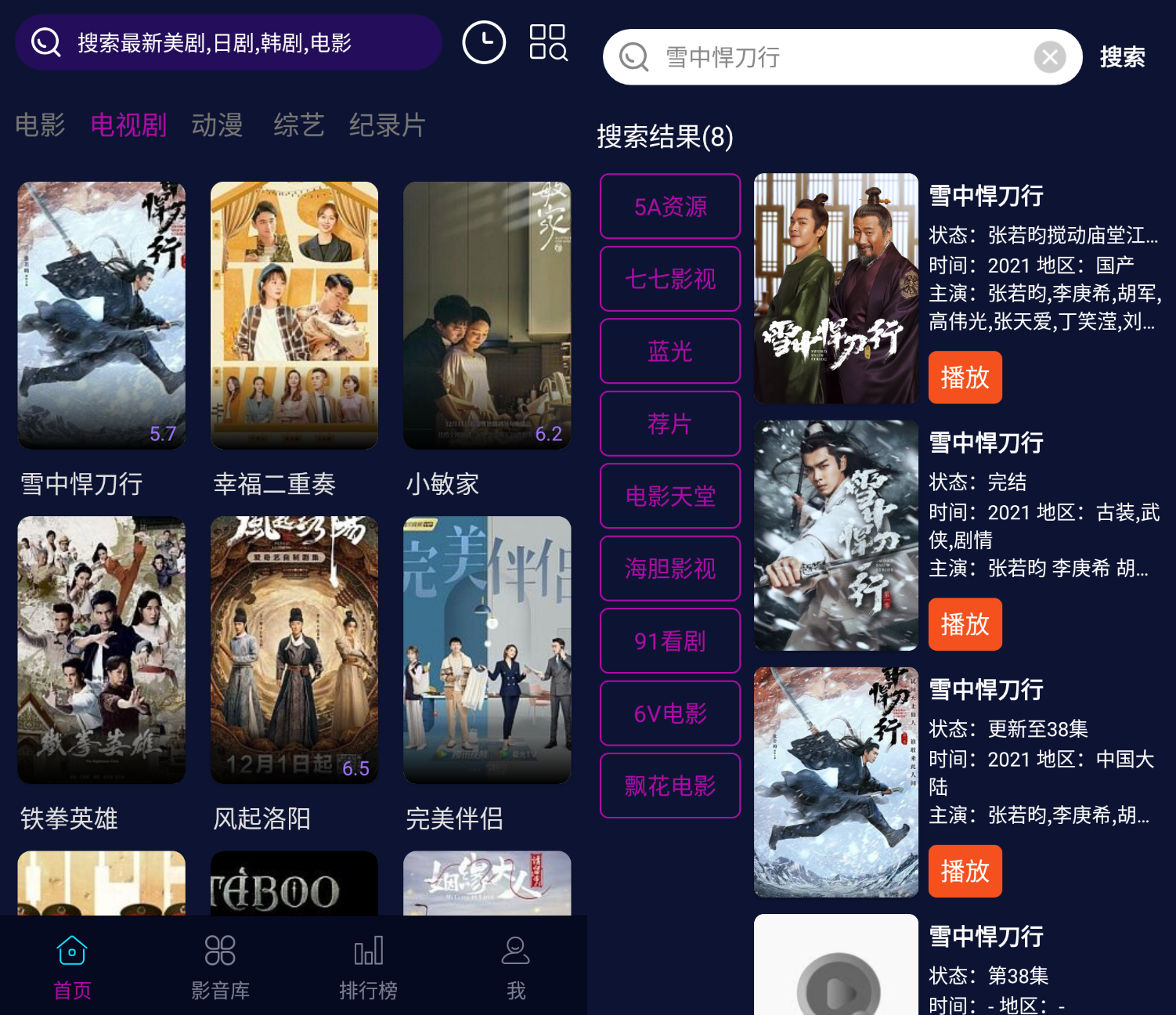Select the 5A资源 source

[x=670, y=207]
